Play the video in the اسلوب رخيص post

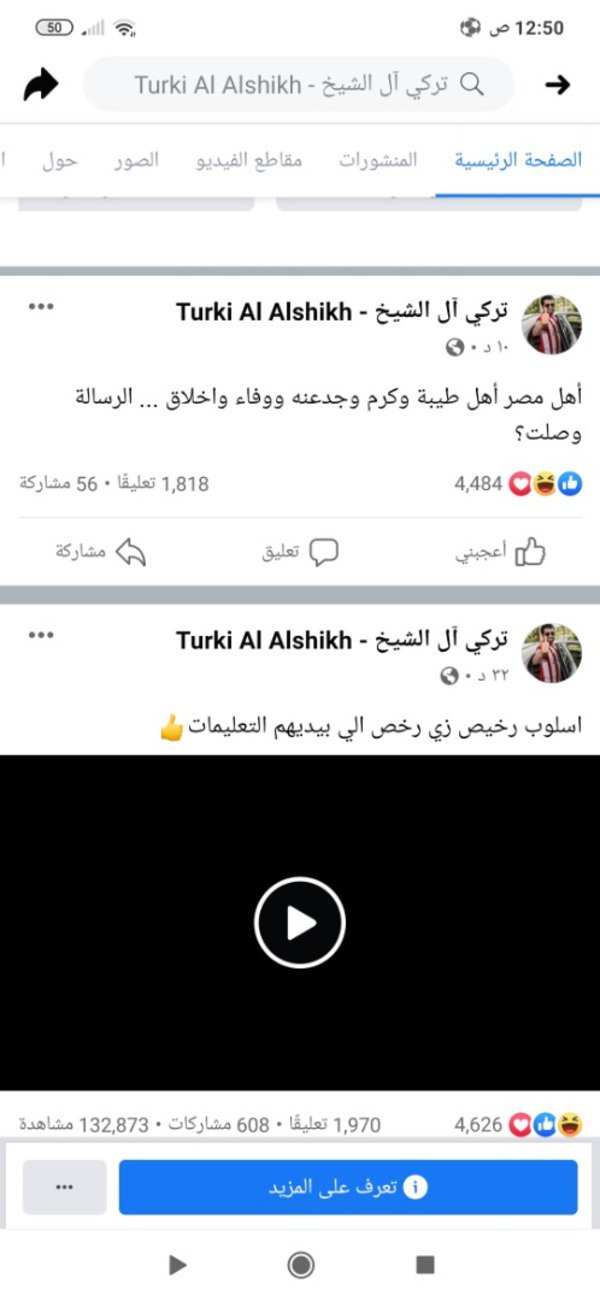(300, 922)
